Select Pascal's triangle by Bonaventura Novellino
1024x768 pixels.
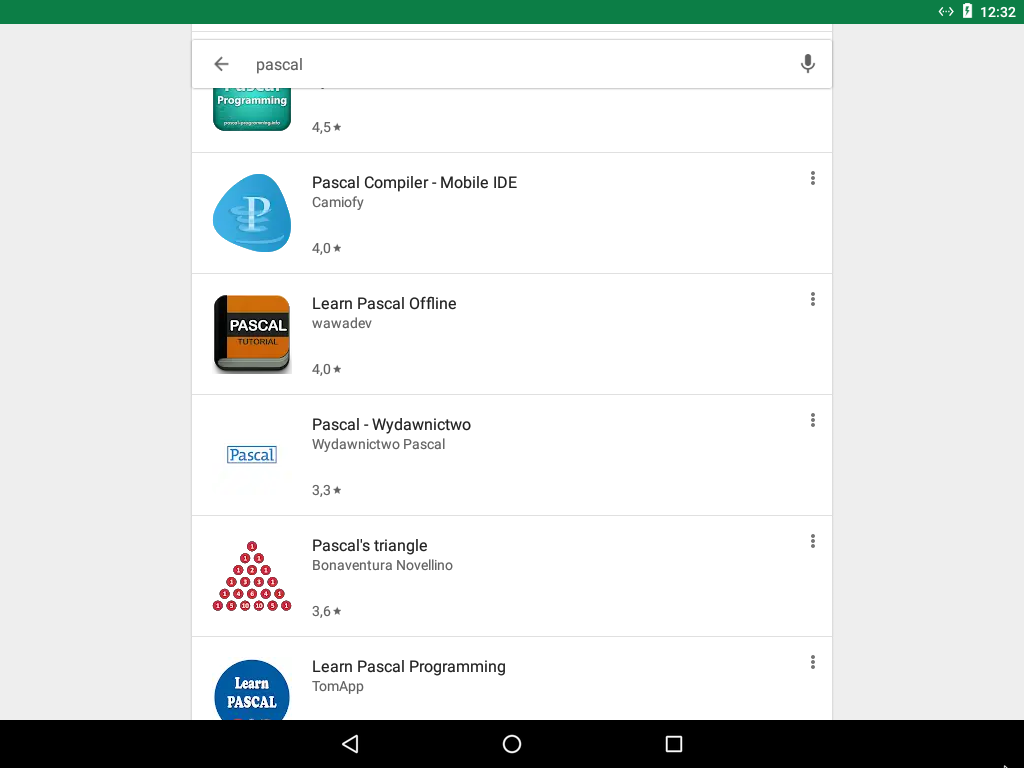coord(370,546)
